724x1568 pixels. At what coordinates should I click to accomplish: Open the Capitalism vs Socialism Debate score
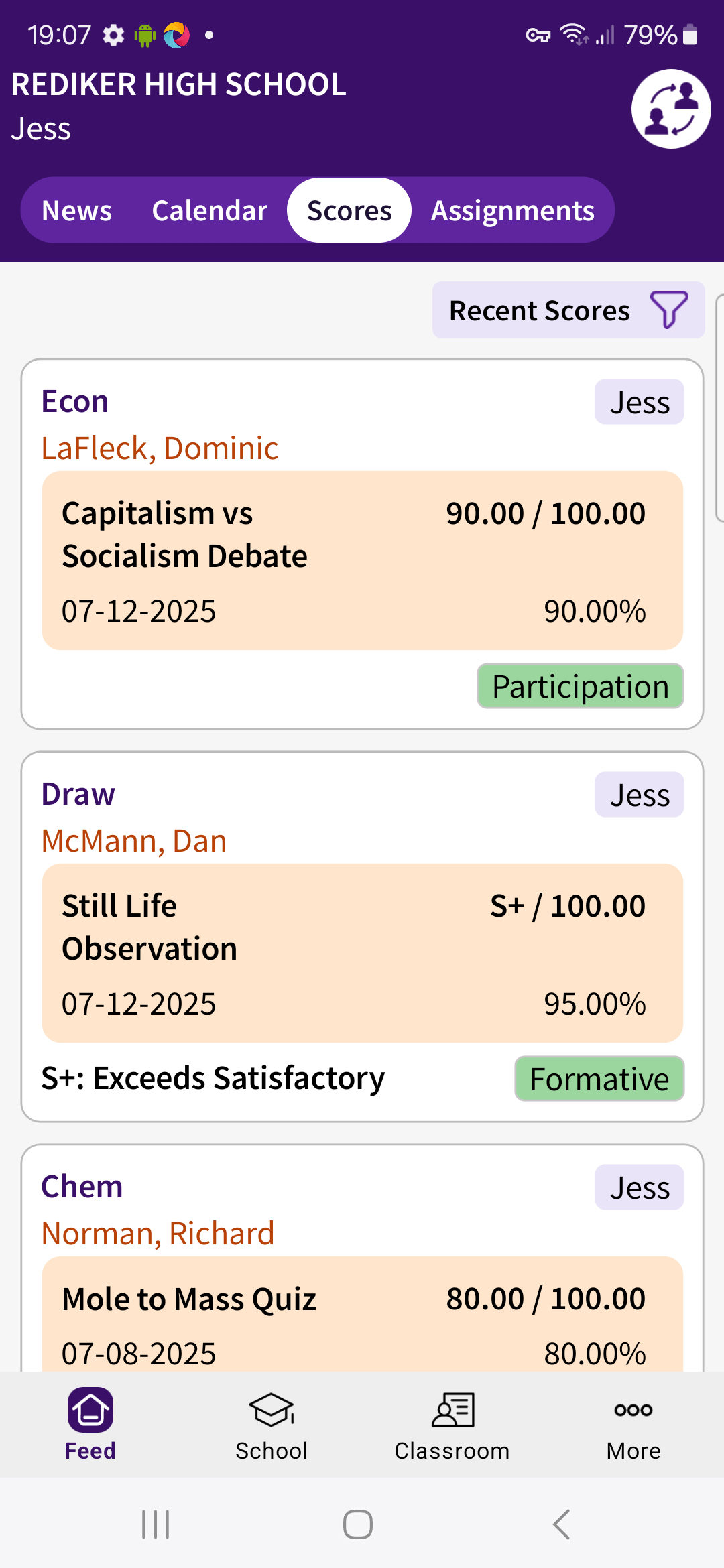(362, 560)
